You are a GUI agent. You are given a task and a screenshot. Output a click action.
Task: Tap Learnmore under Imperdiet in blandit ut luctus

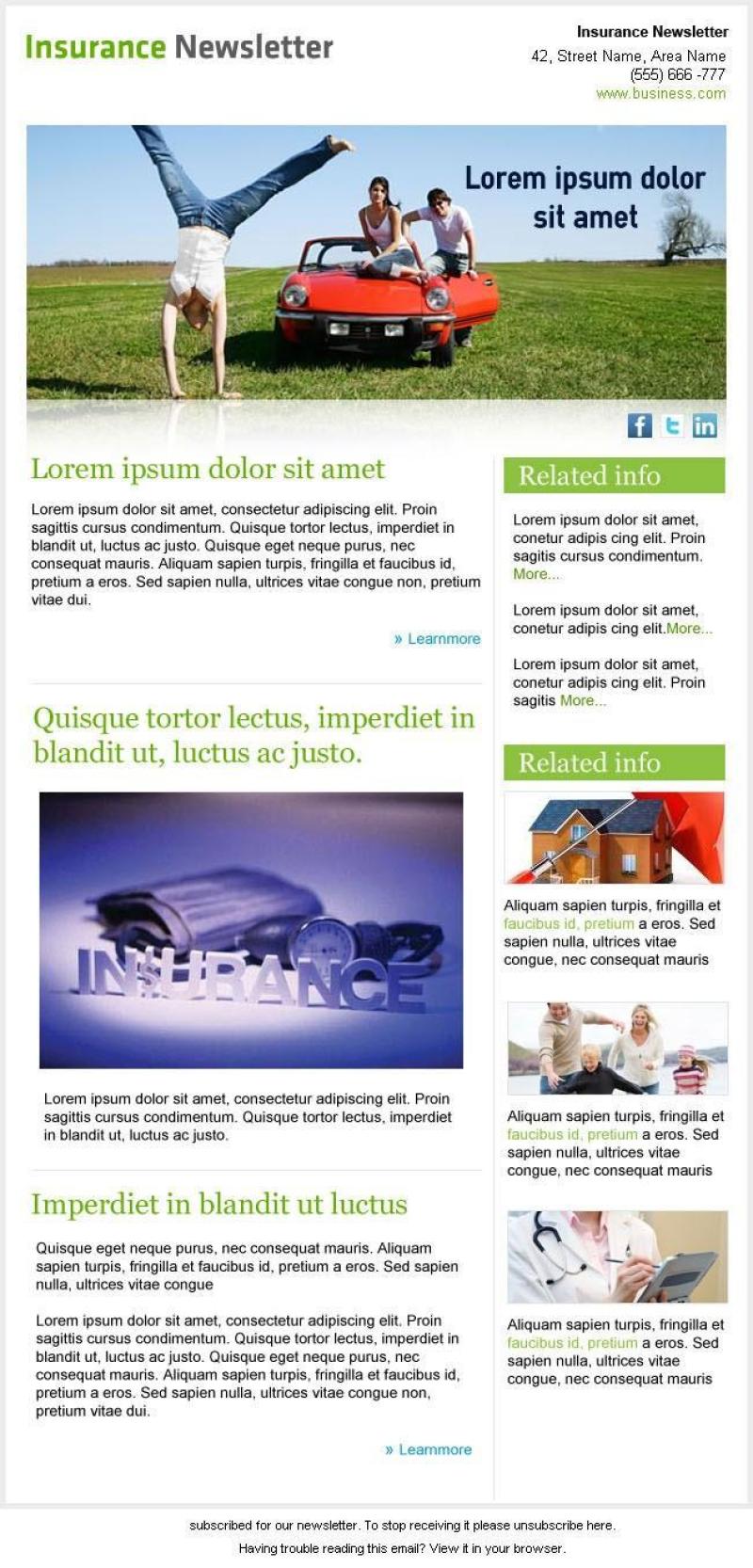(428, 1449)
